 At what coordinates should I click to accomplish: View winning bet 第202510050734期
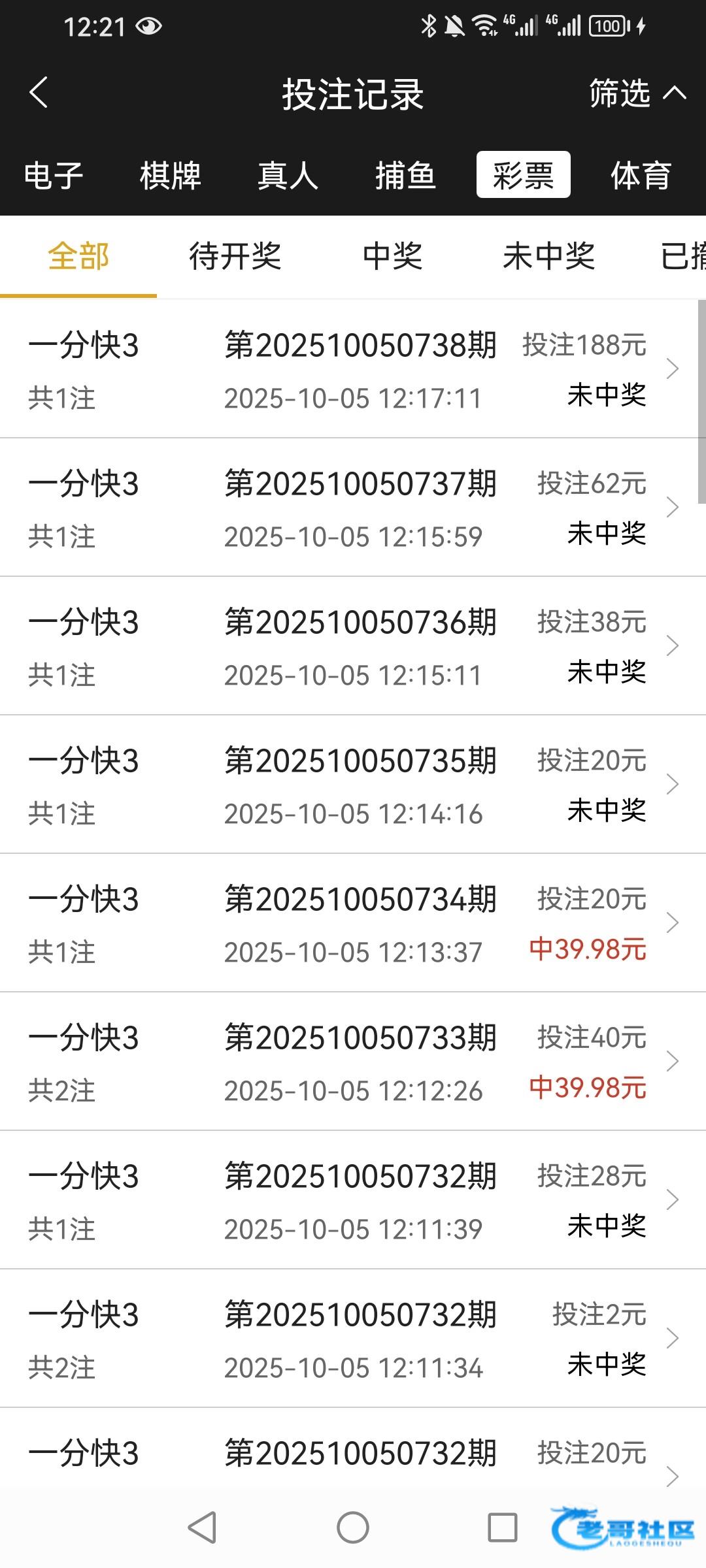click(353, 923)
